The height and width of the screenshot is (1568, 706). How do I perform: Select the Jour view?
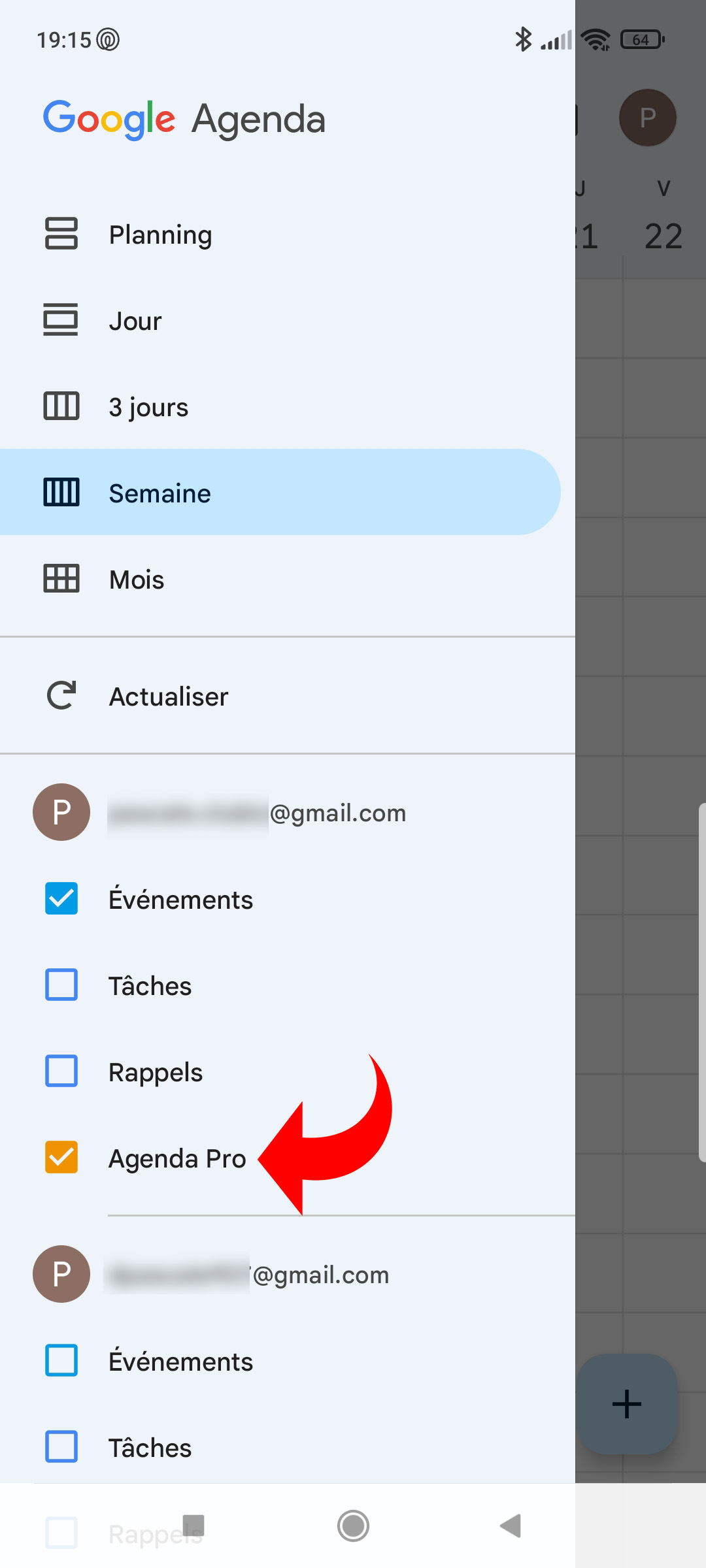135,321
